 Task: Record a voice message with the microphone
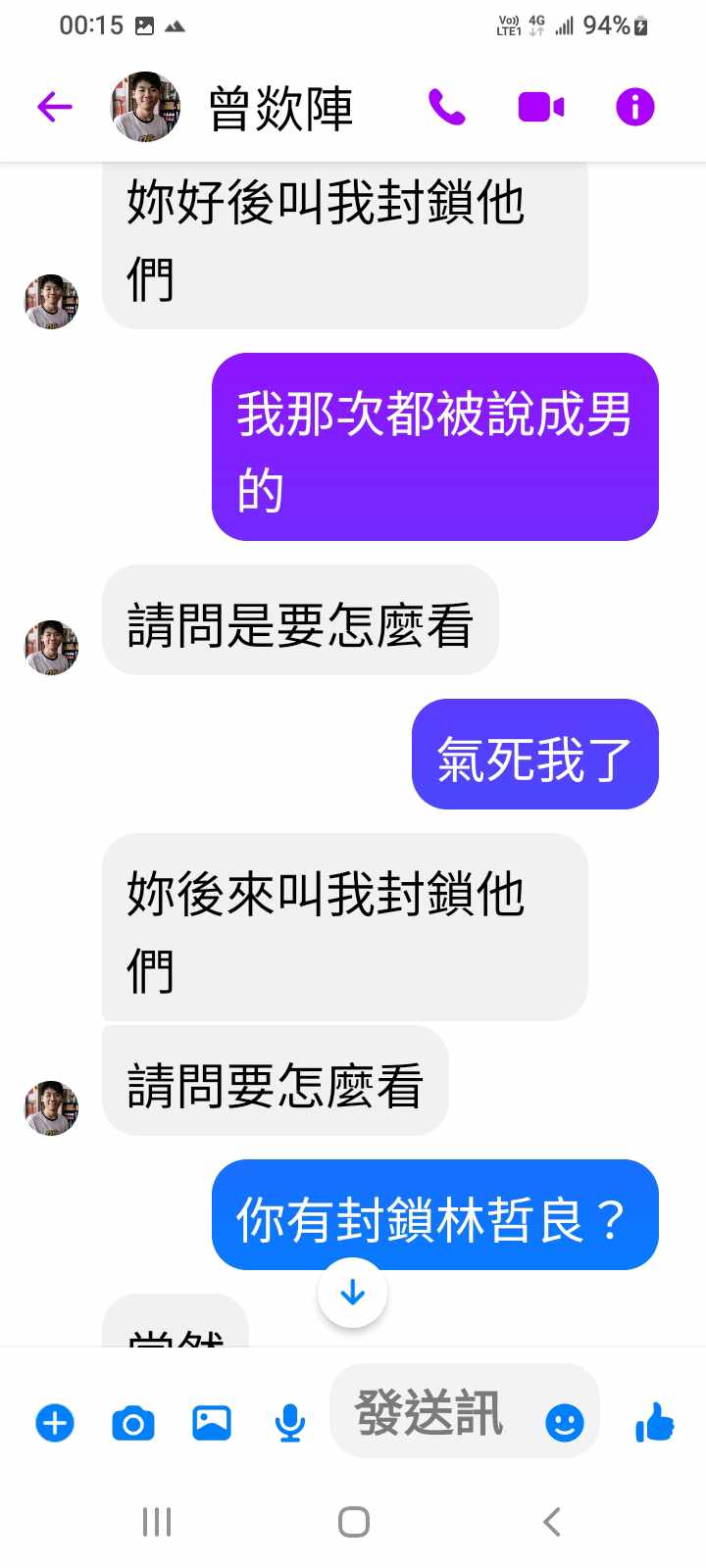point(289,1422)
